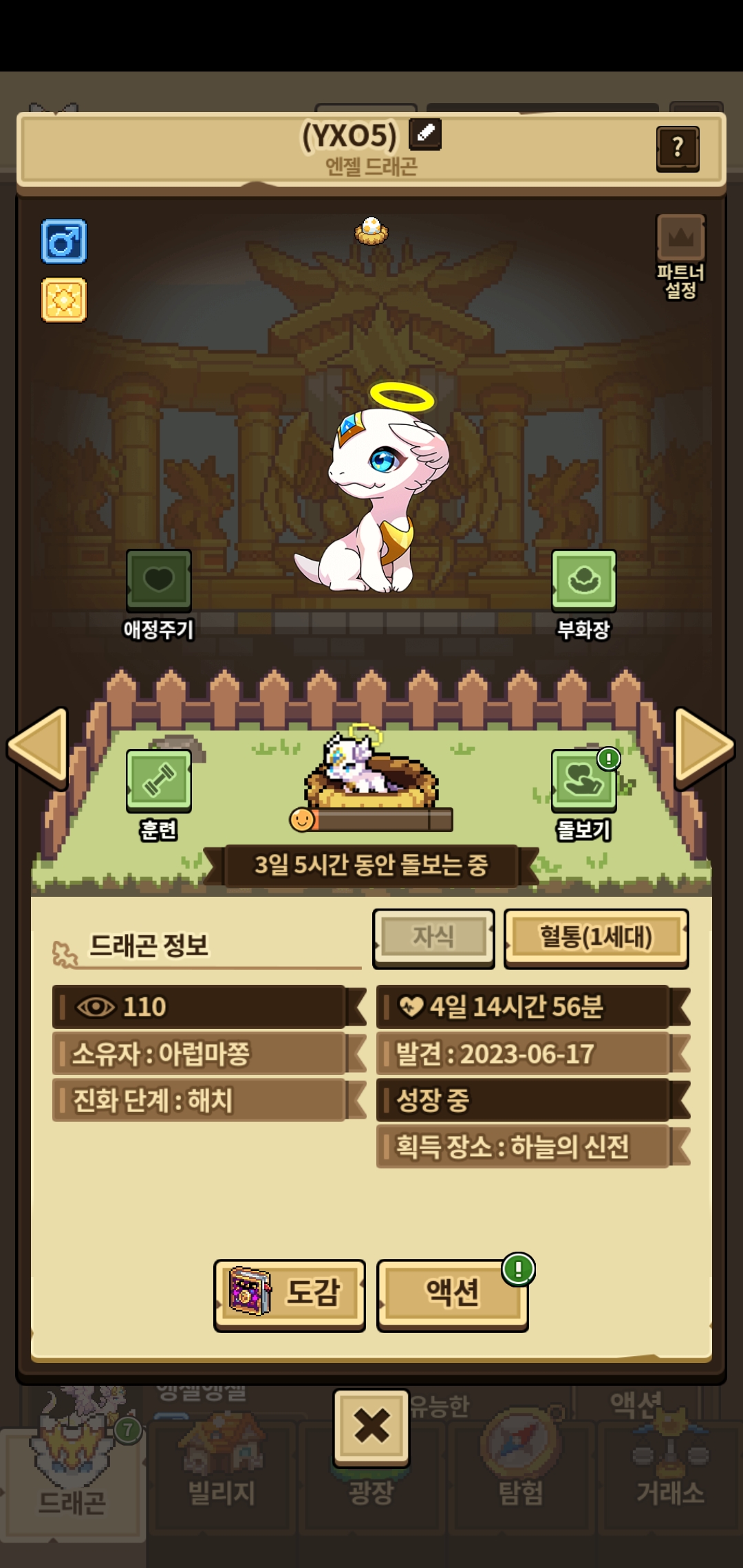Screen dimensions: 743x1568
Task: Open the 도감 encyclopedia
Action: point(289,1294)
